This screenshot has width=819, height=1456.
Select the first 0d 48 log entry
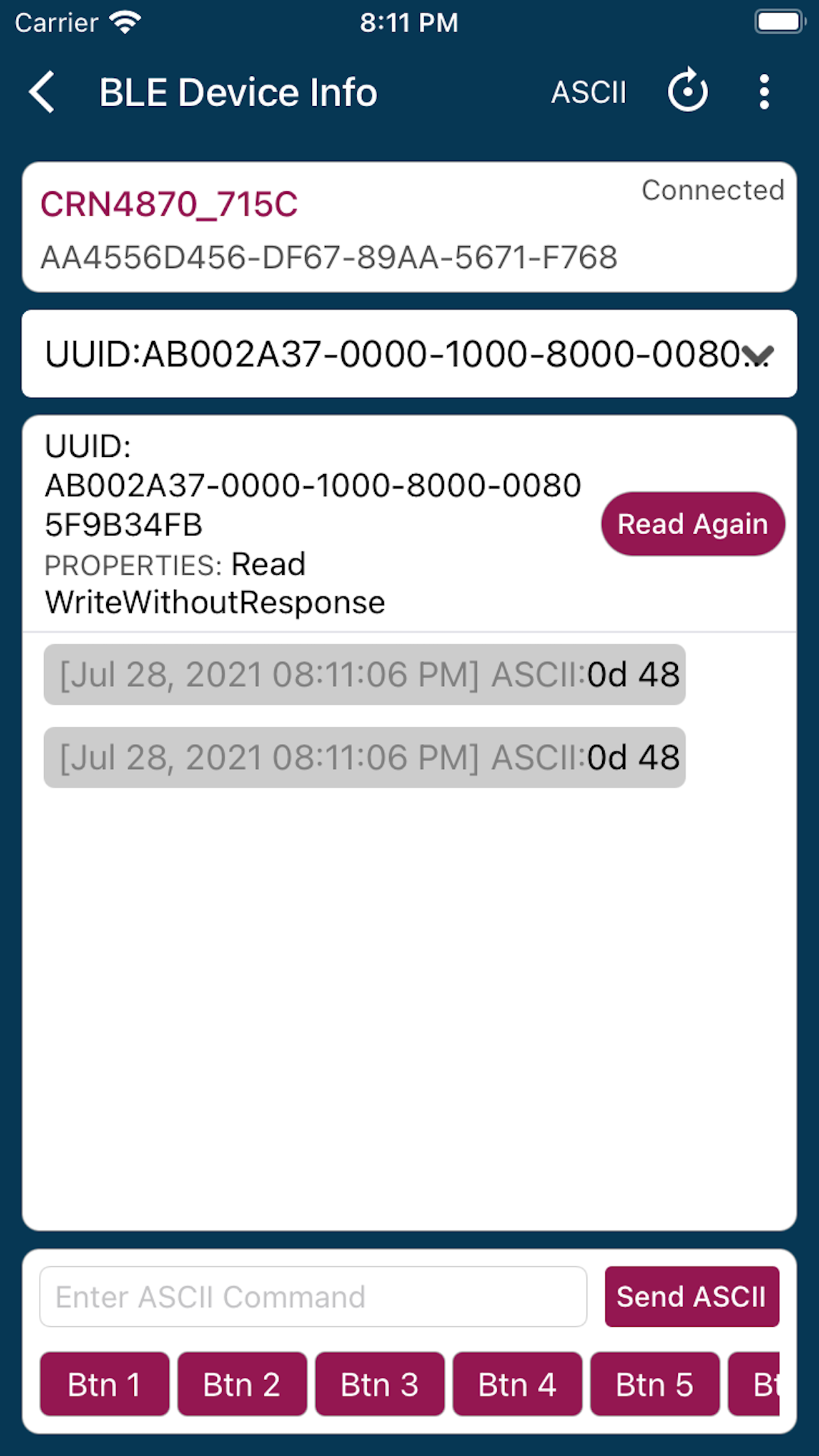tap(364, 674)
